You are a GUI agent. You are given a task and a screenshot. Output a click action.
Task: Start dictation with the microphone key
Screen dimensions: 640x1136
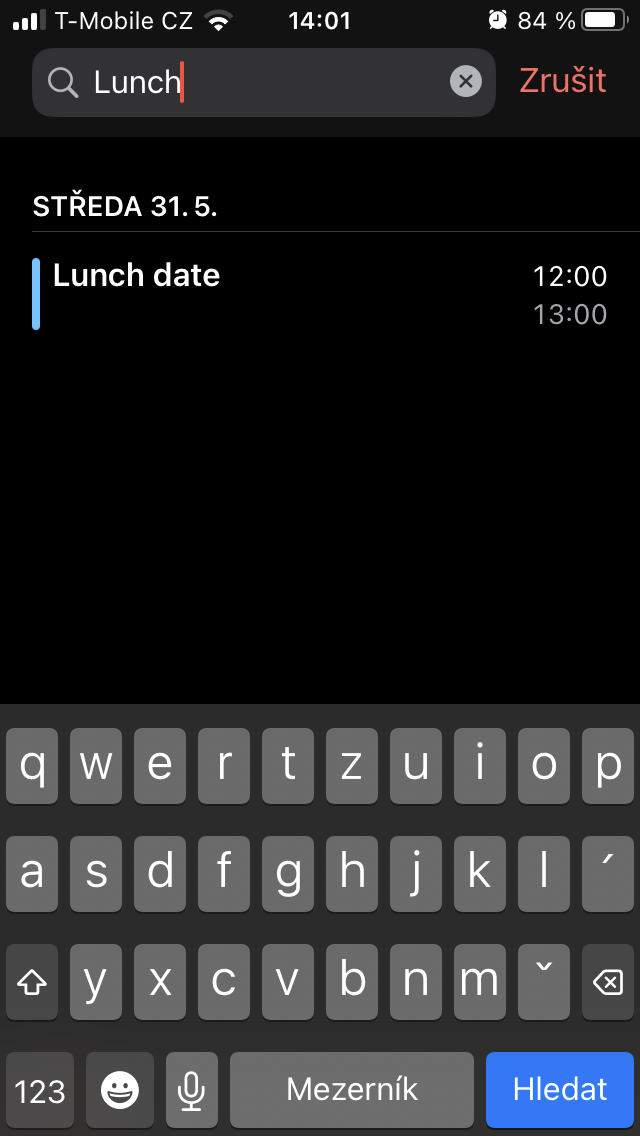pyautogui.click(x=191, y=1089)
